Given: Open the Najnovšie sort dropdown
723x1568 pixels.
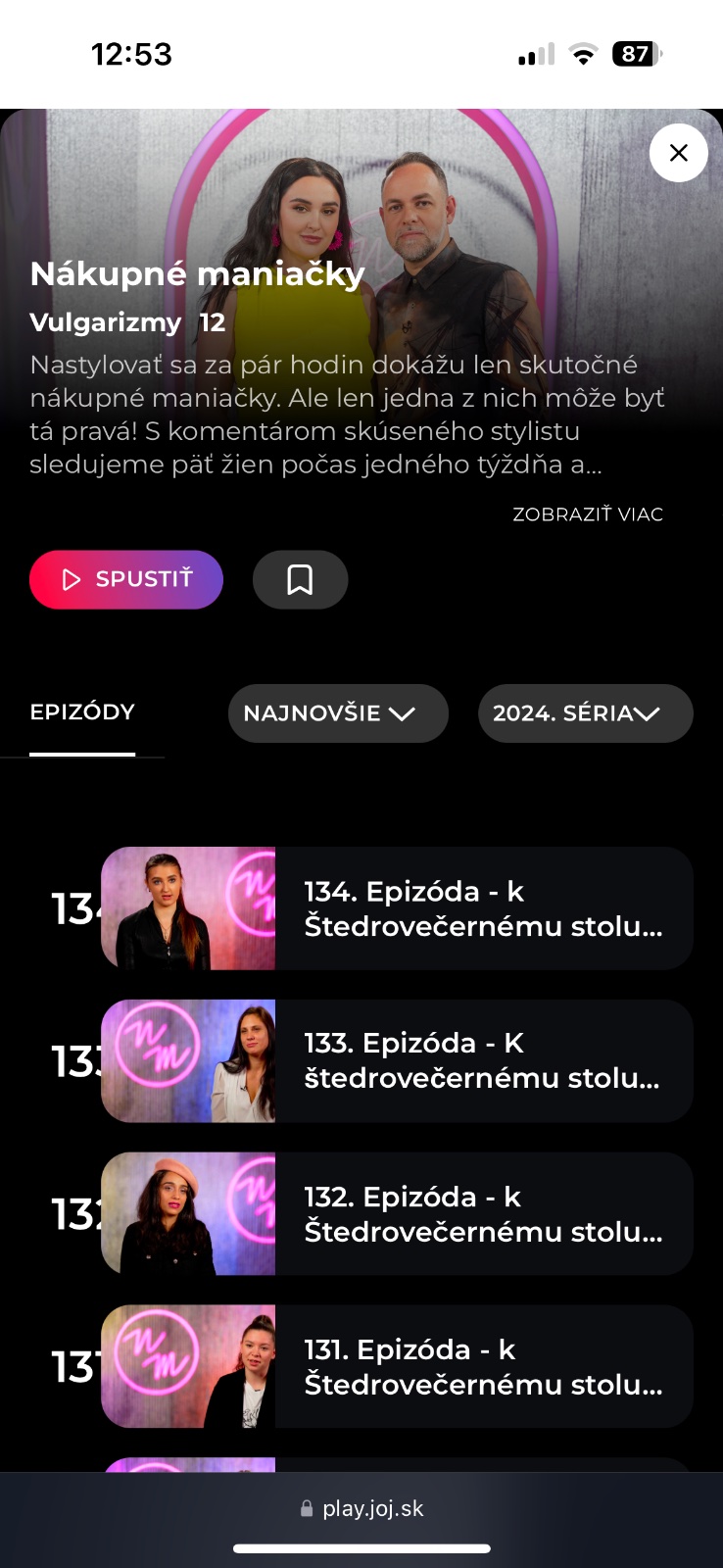Looking at the screenshot, I should click(x=338, y=713).
